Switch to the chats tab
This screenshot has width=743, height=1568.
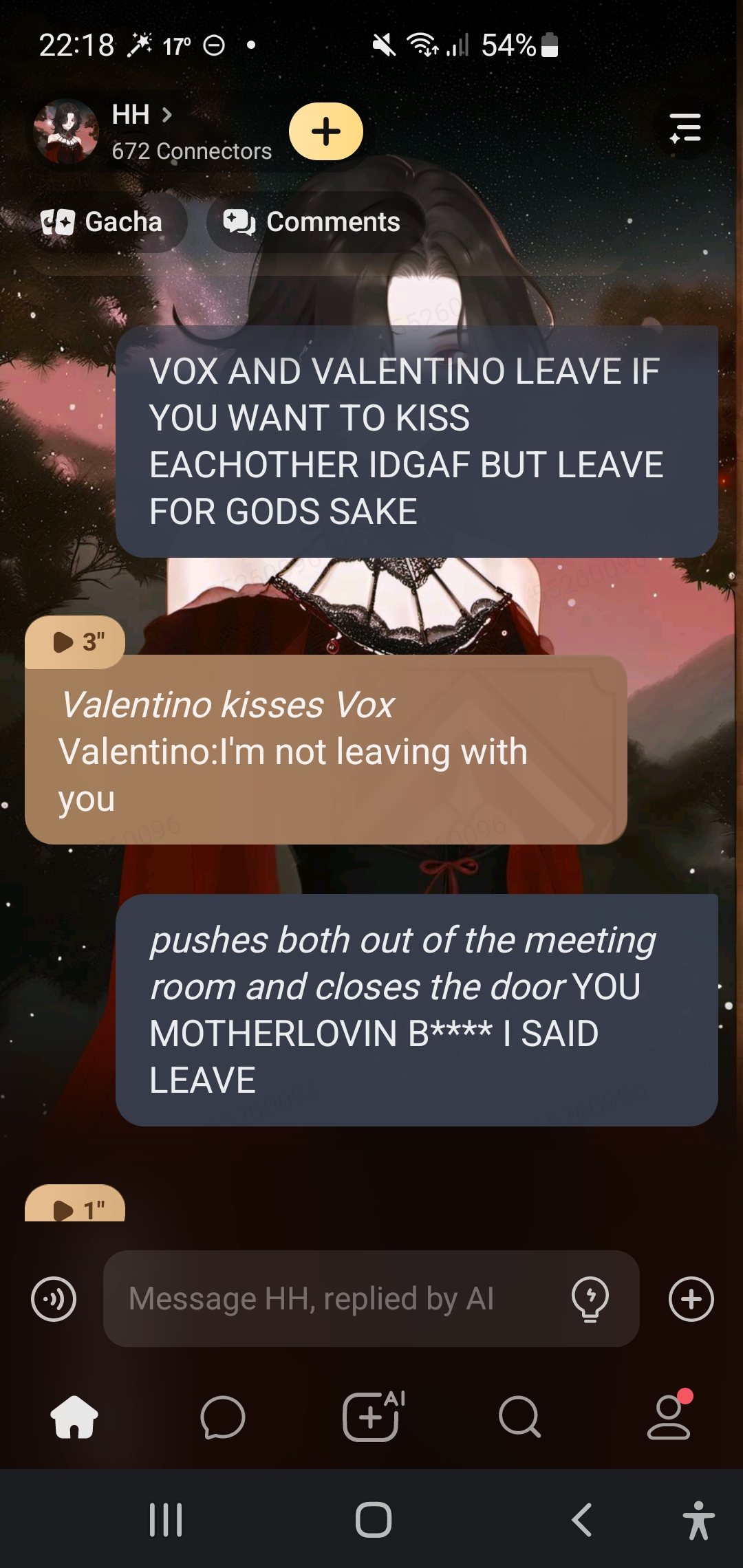click(x=223, y=1417)
